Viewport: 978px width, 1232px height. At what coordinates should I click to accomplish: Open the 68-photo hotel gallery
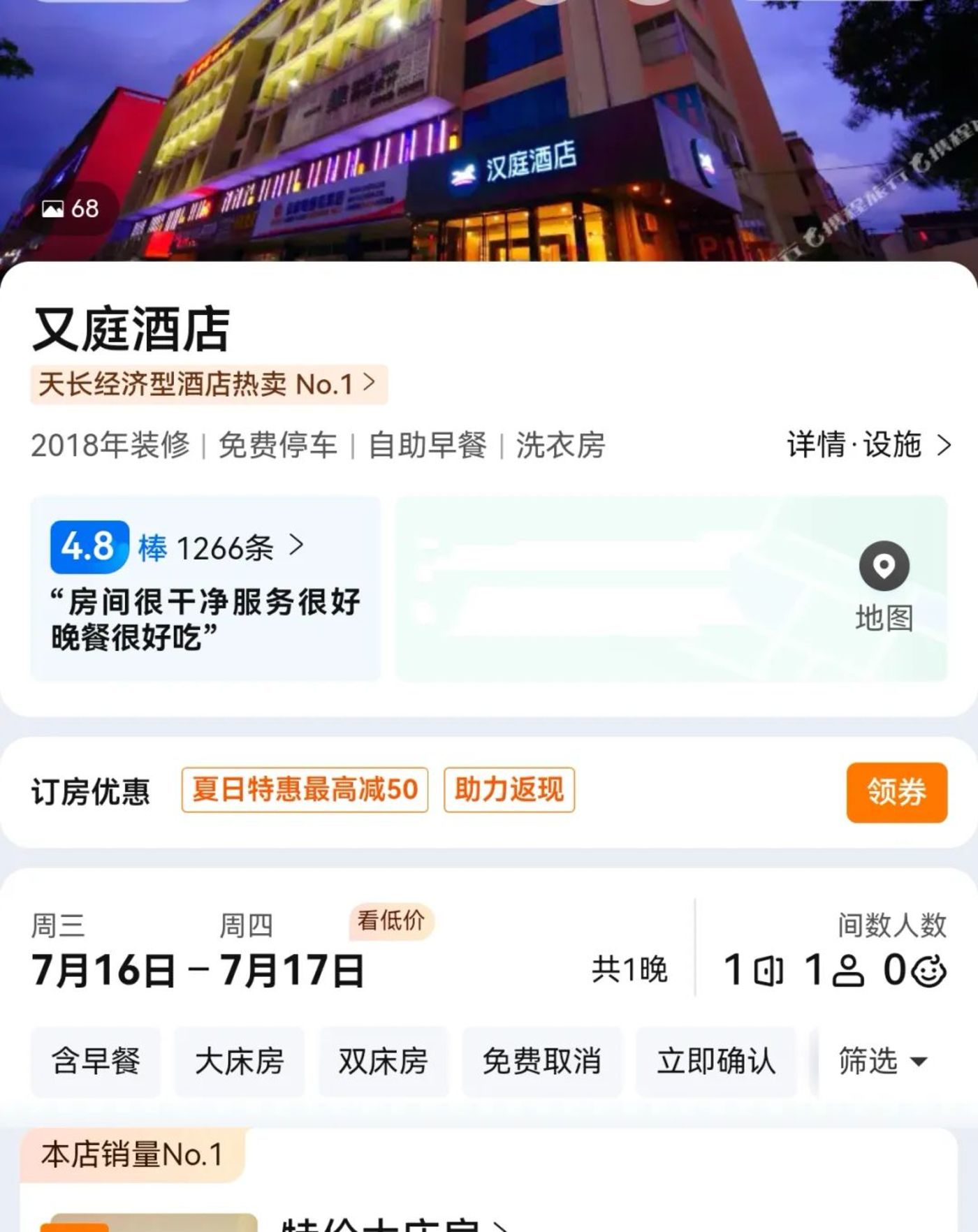[71, 208]
